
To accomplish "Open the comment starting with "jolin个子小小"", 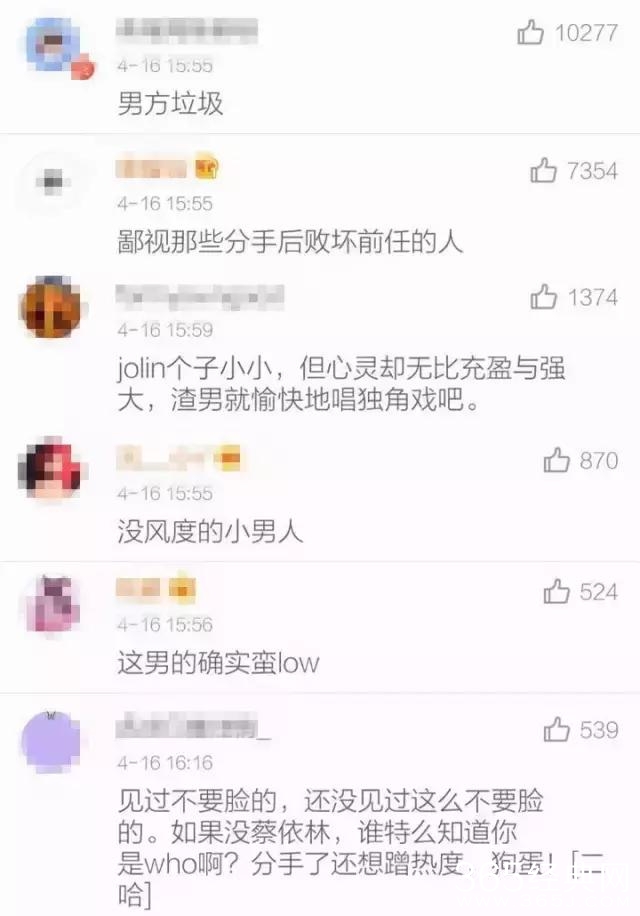I will [x=340, y=385].
